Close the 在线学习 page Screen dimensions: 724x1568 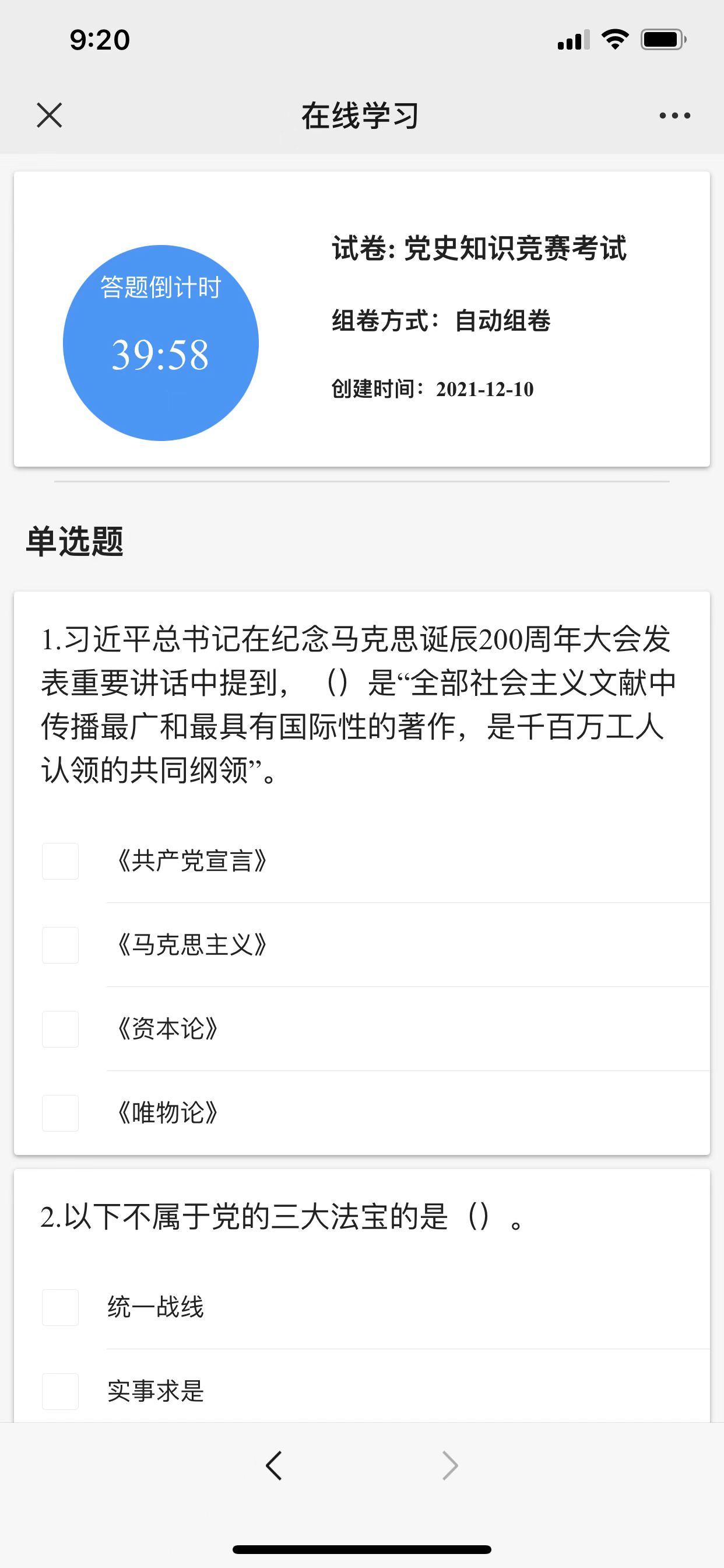[x=50, y=115]
